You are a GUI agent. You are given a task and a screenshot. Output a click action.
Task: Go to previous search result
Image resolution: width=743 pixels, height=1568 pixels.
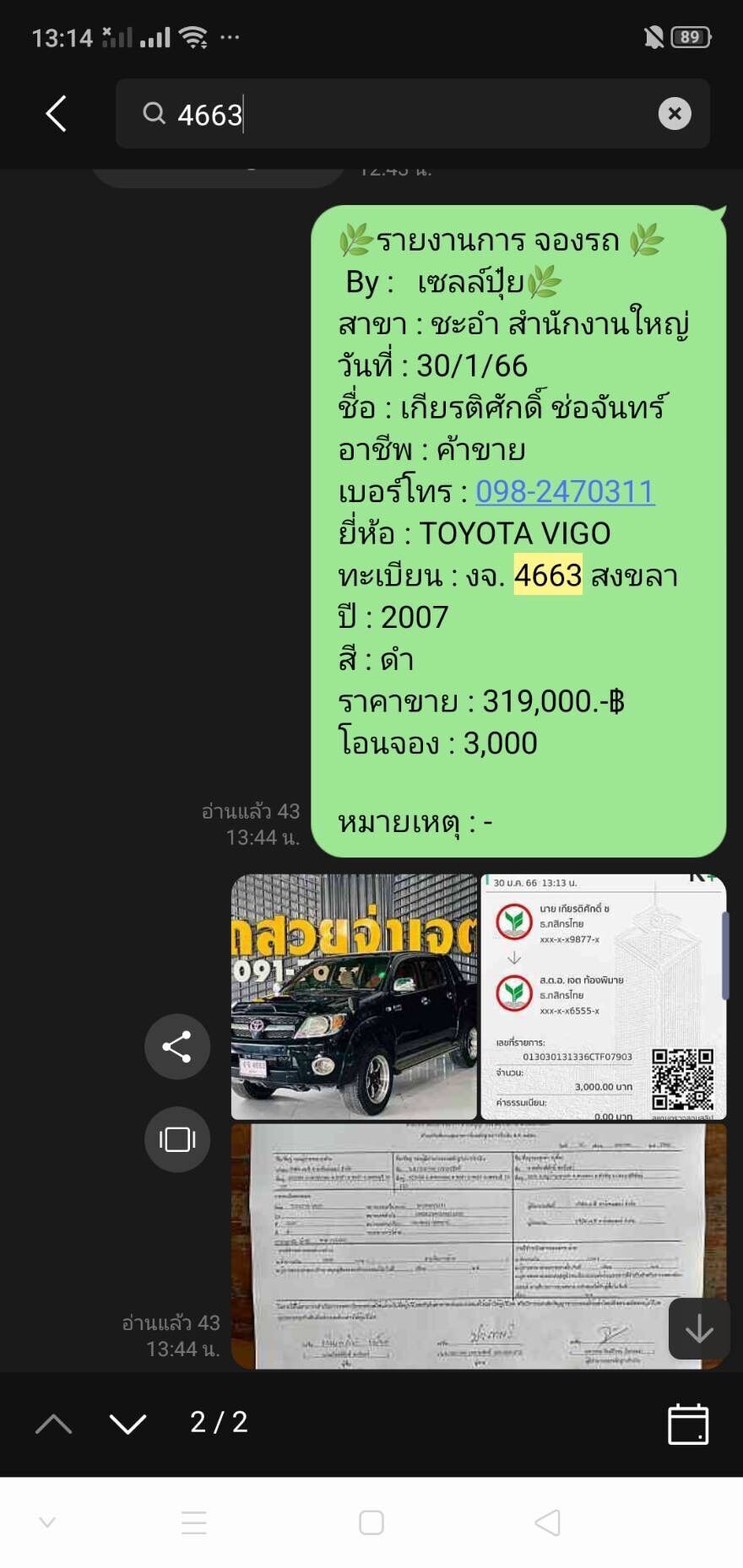pos(54,1425)
